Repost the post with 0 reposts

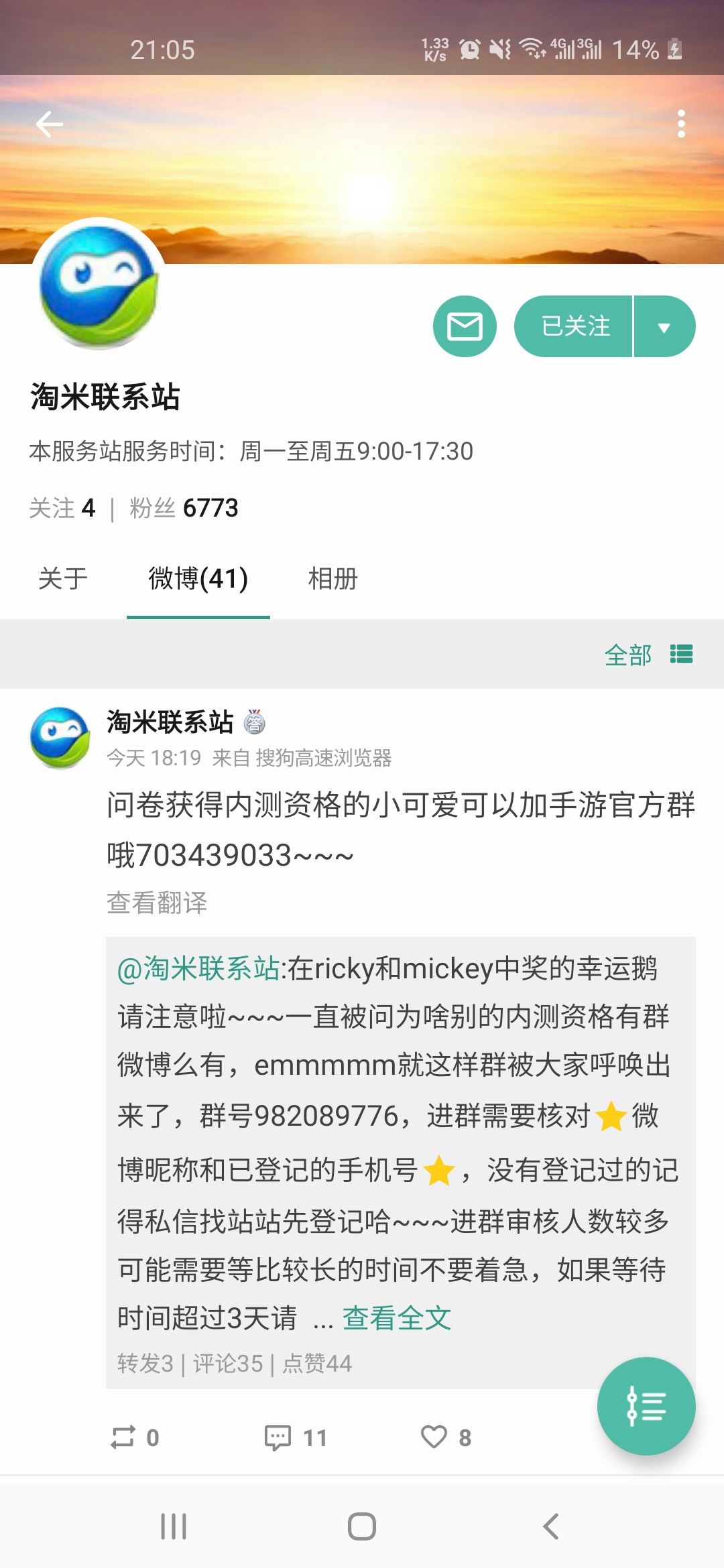135,1437
